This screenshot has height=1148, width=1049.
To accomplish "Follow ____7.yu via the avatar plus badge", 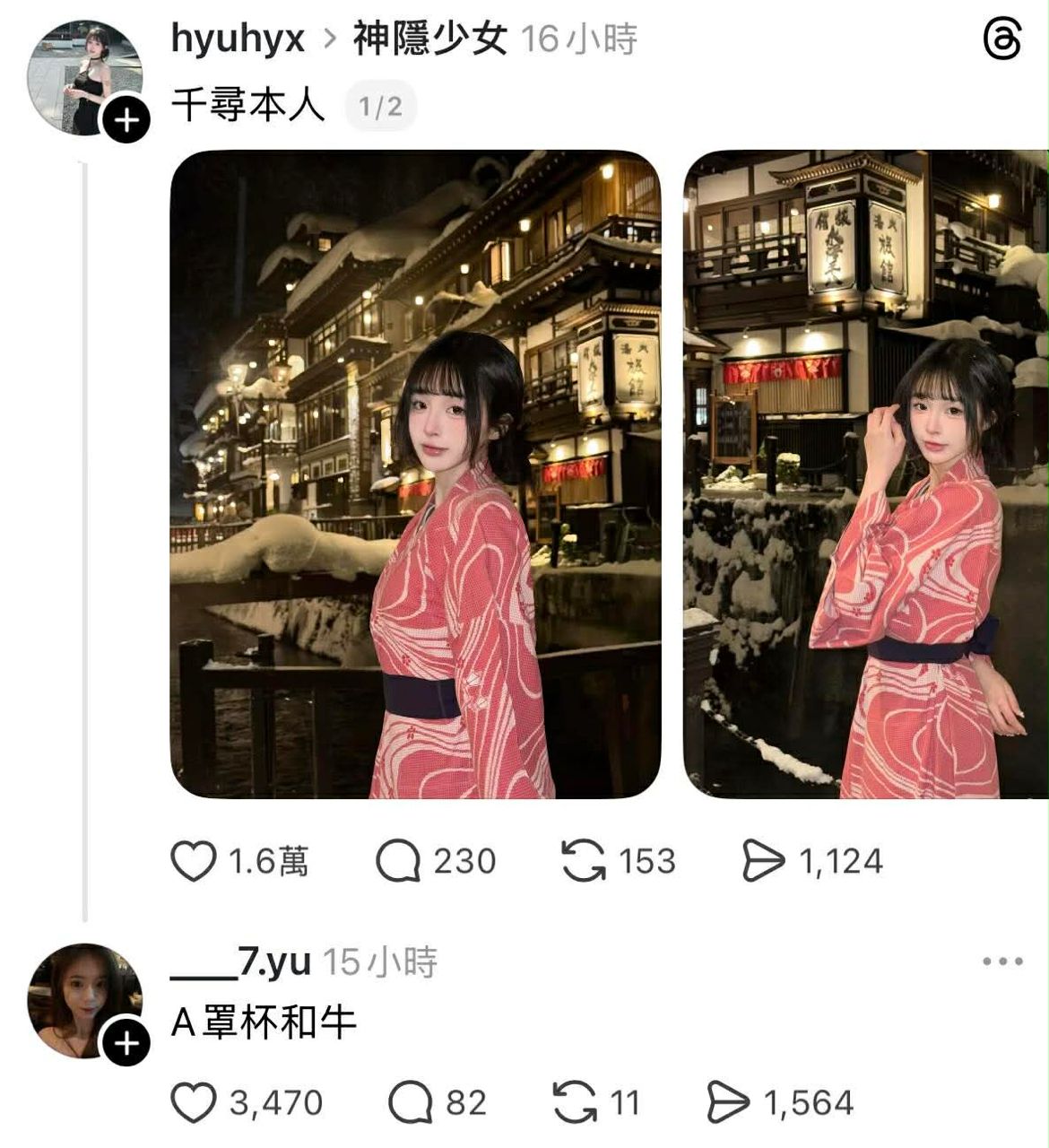I will pyautogui.click(x=127, y=1043).
